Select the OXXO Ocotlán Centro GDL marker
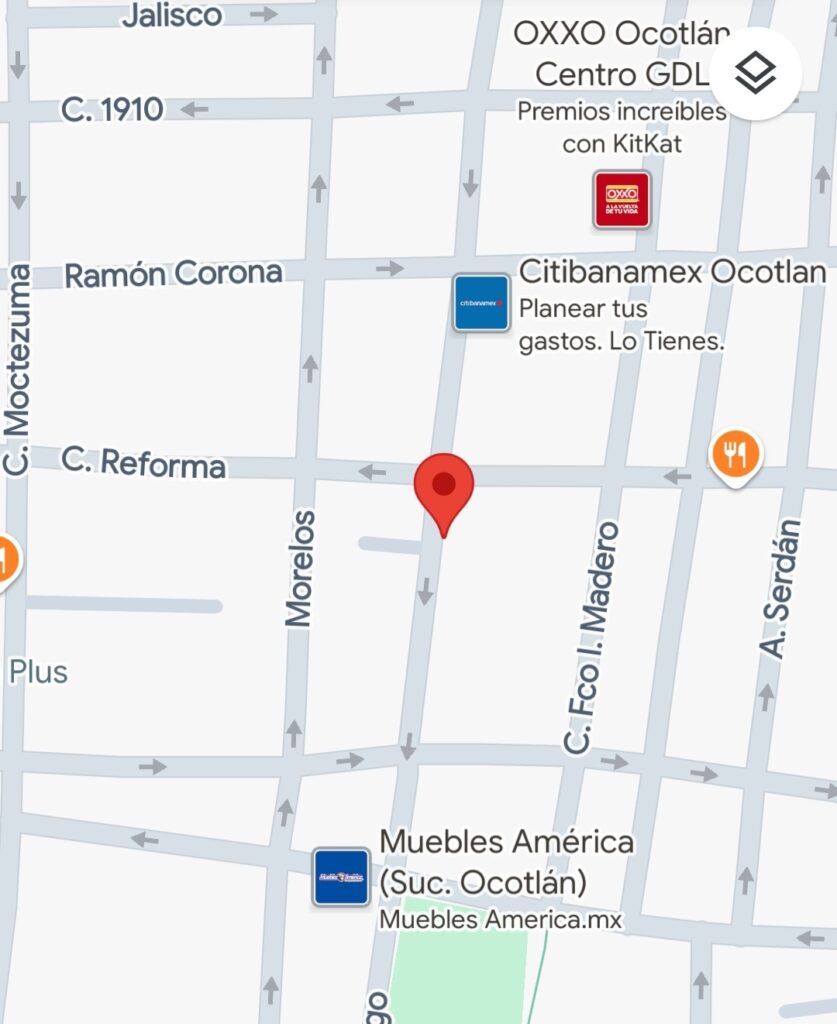837x1024 pixels. pyautogui.click(x=621, y=200)
